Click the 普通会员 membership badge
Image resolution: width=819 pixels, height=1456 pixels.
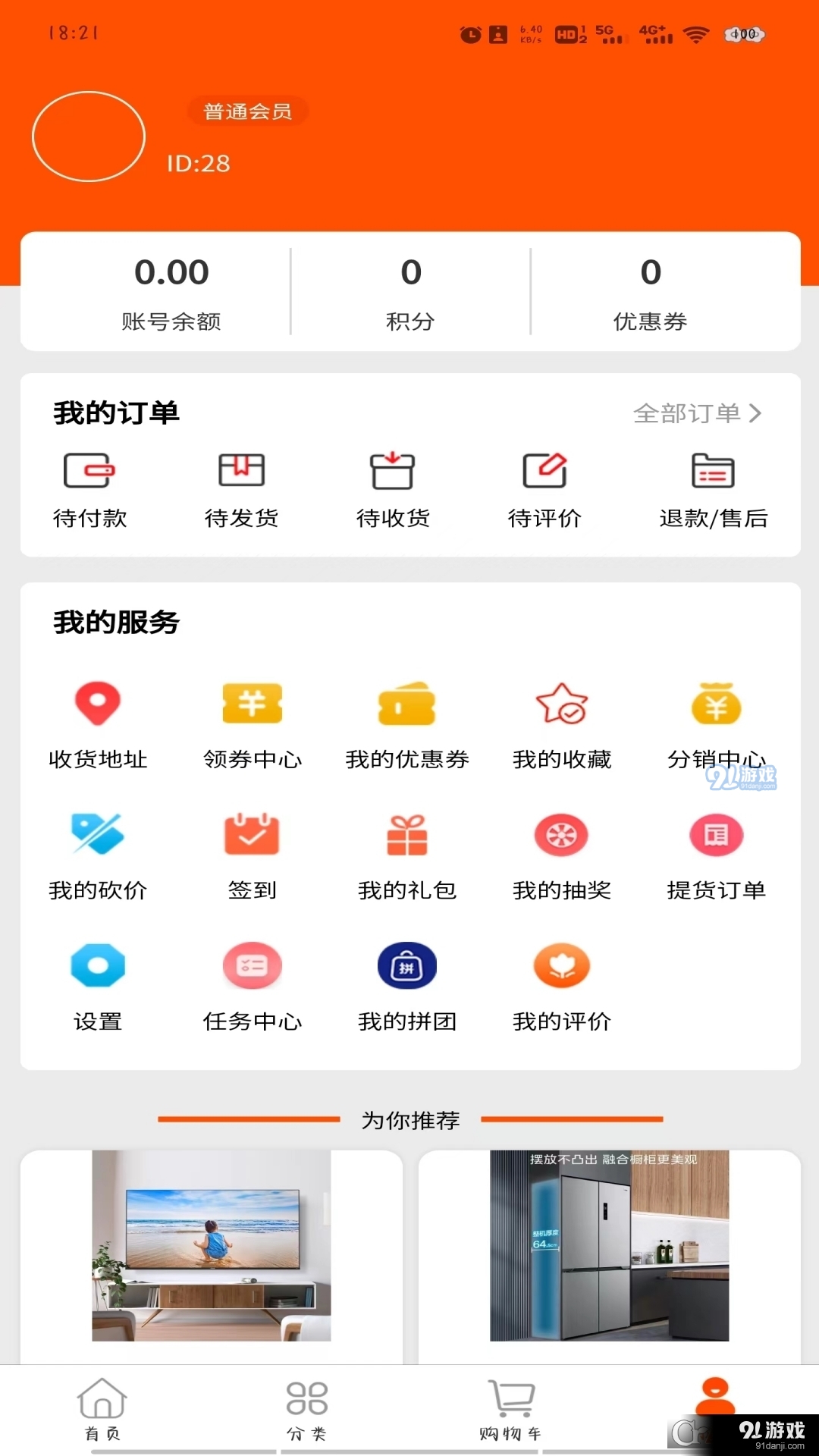click(247, 111)
